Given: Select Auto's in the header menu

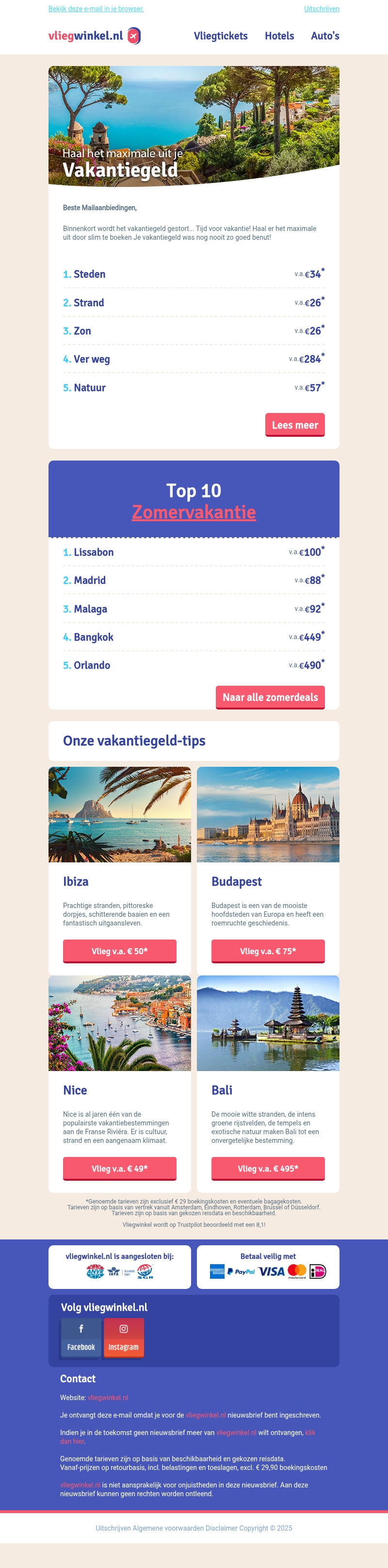Looking at the screenshot, I should point(325,36).
